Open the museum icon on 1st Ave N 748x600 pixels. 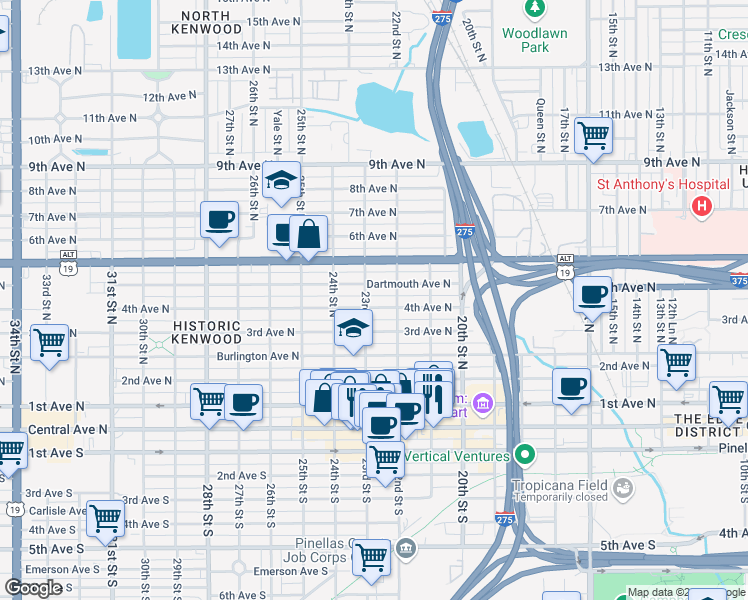pos(484,404)
